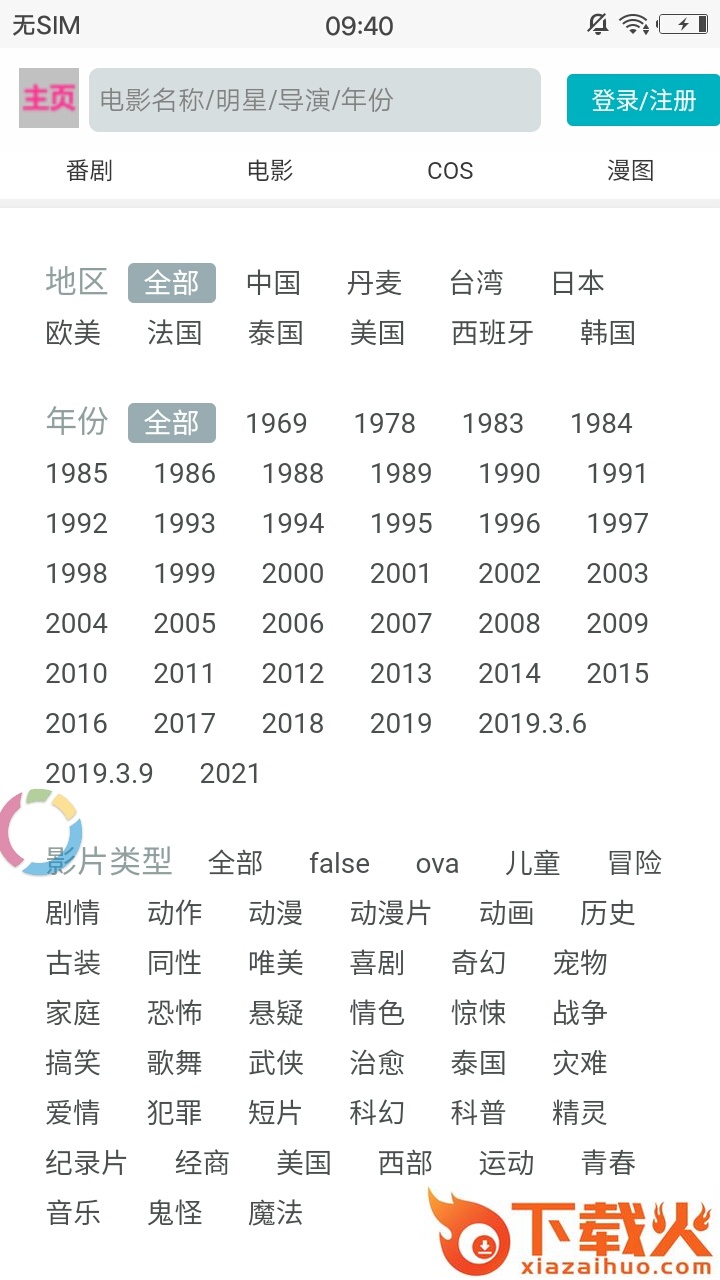Switch to the 电影 tab
Viewport: 720px width, 1280px height.
(x=270, y=171)
